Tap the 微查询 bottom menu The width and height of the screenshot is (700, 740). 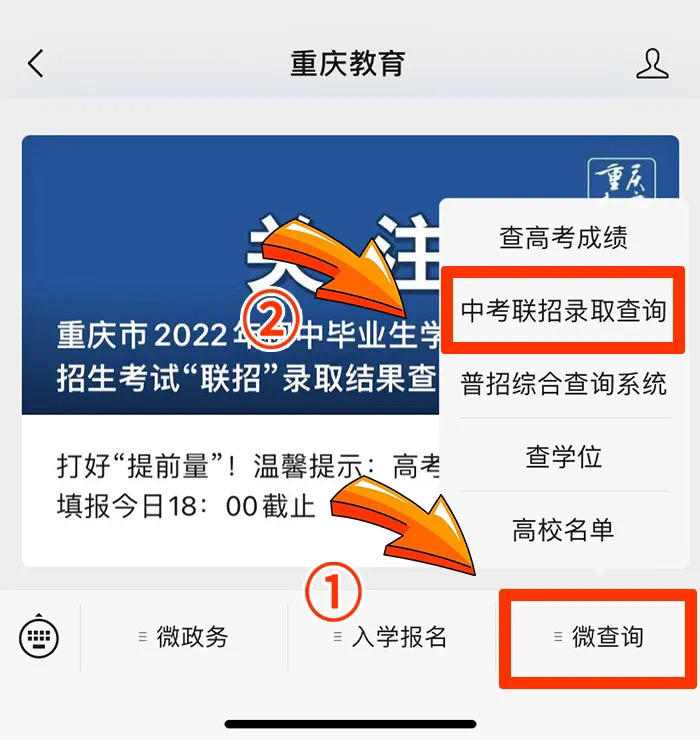(x=598, y=637)
